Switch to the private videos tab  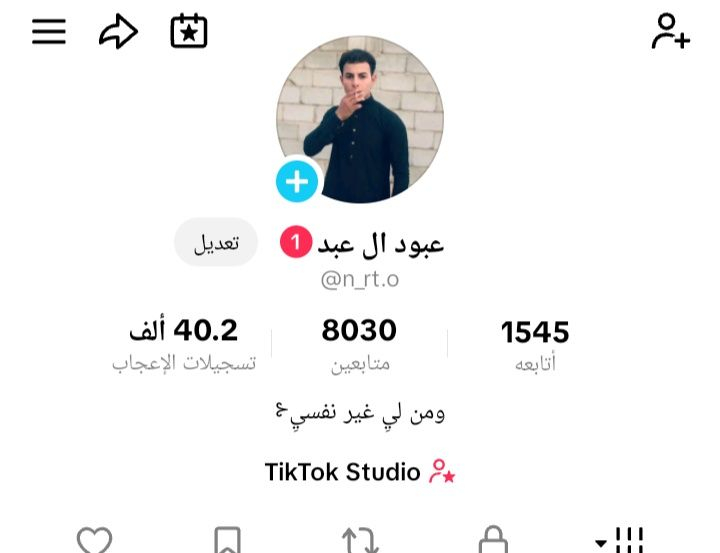pyautogui.click(x=493, y=541)
